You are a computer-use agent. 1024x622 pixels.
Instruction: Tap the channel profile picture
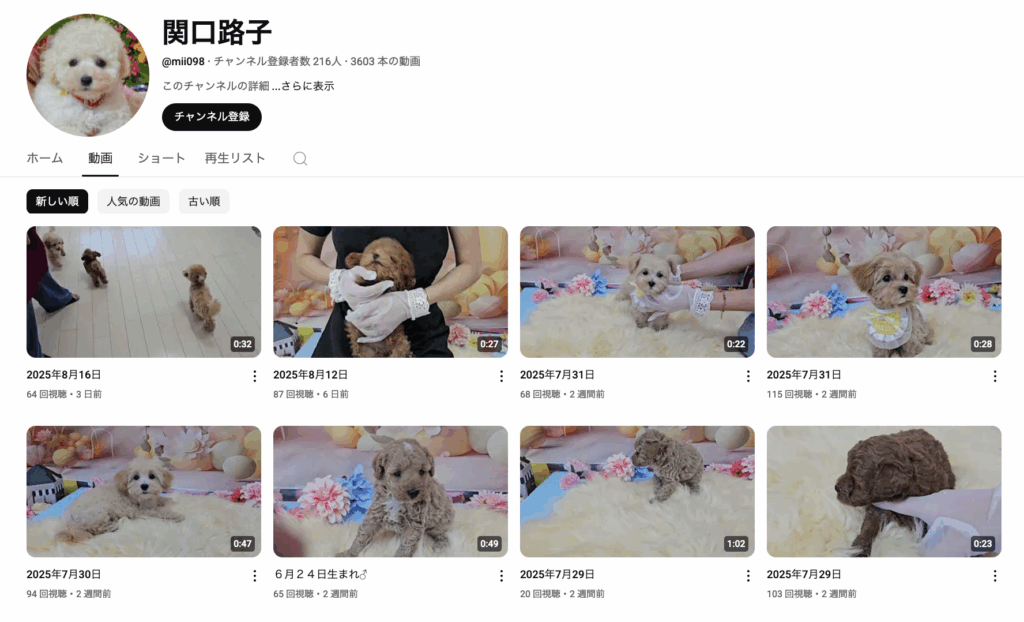click(87, 75)
